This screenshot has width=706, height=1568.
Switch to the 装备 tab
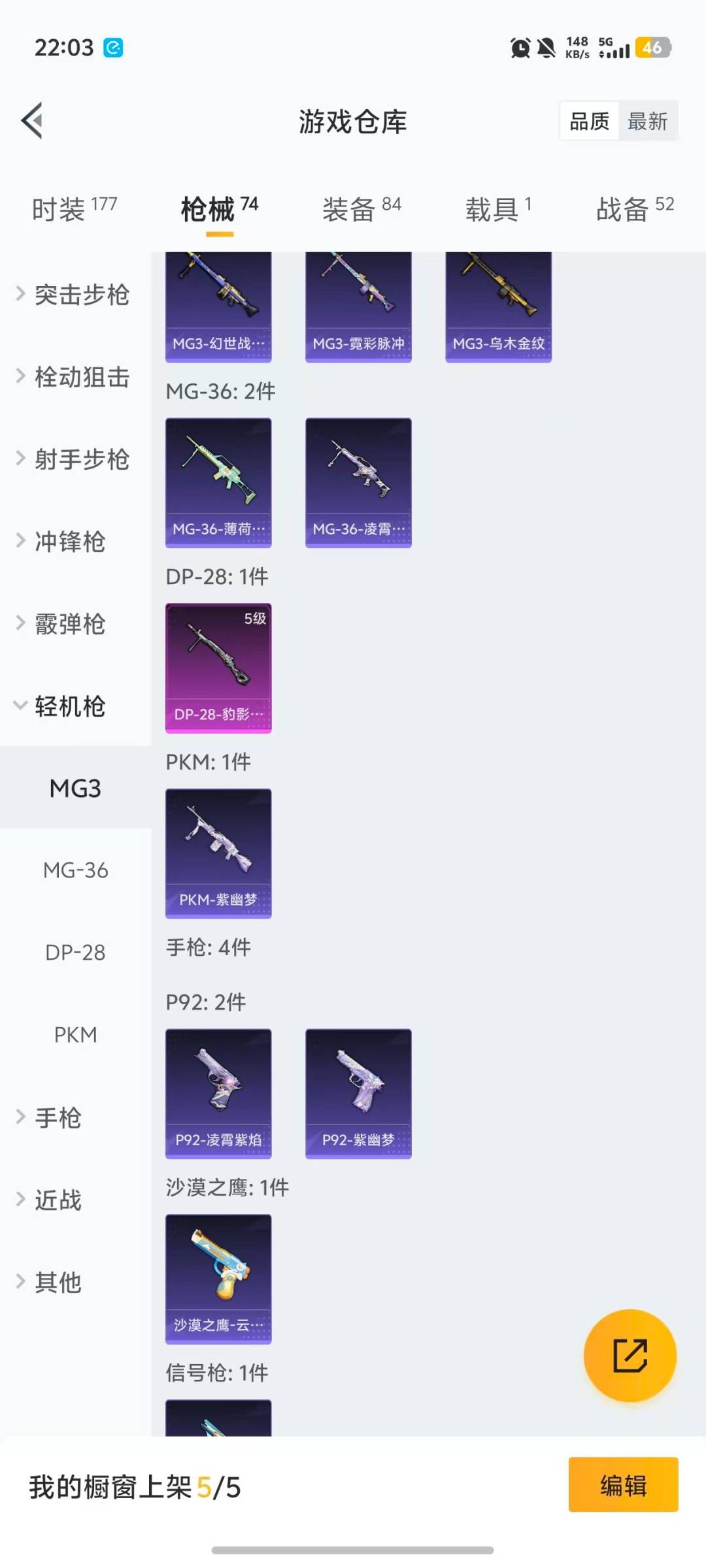tap(350, 206)
